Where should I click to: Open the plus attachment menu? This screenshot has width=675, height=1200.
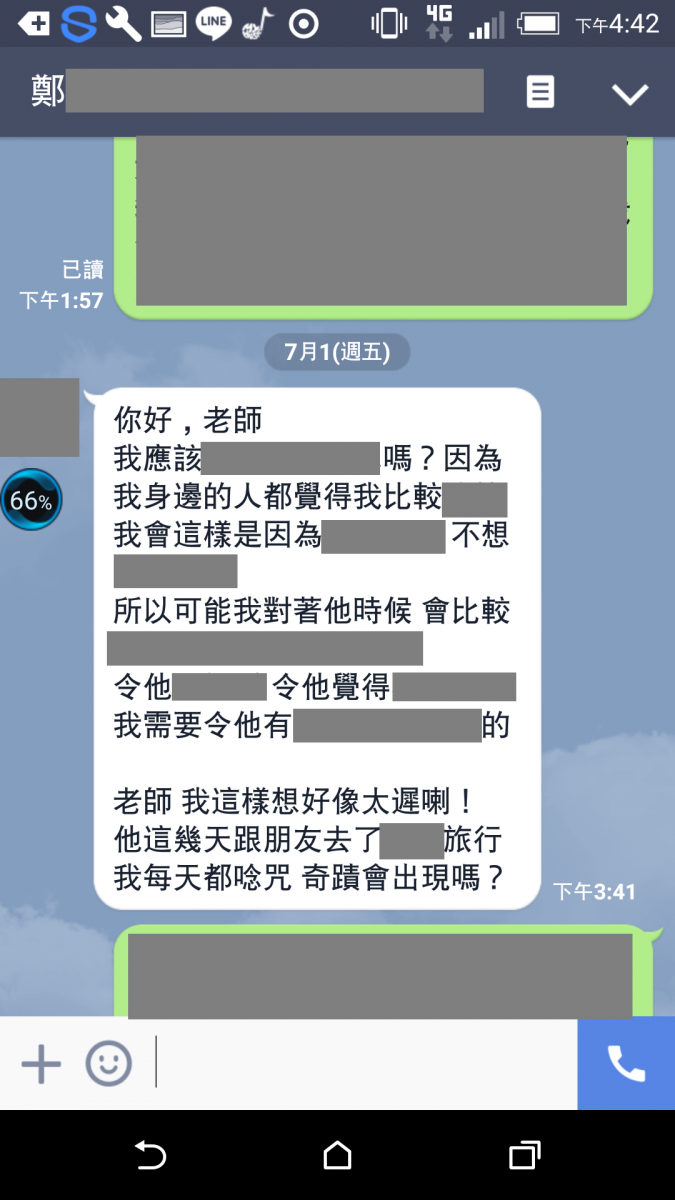pos(41,1064)
